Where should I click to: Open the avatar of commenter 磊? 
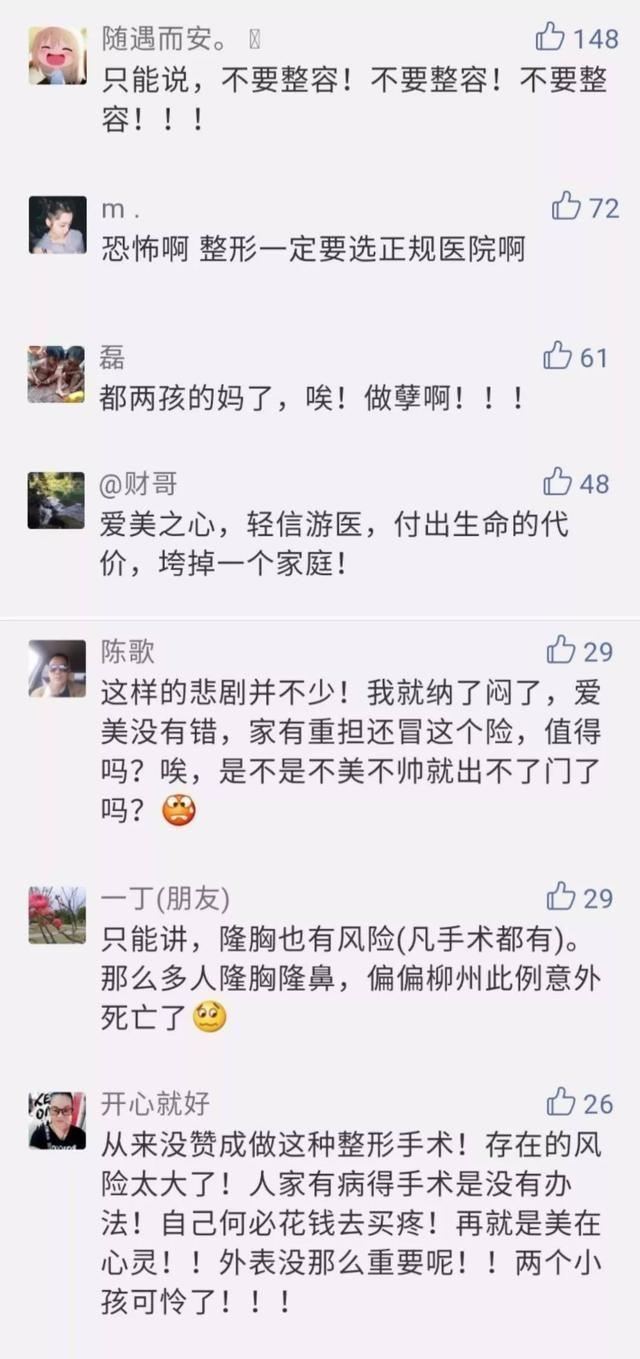57,374
